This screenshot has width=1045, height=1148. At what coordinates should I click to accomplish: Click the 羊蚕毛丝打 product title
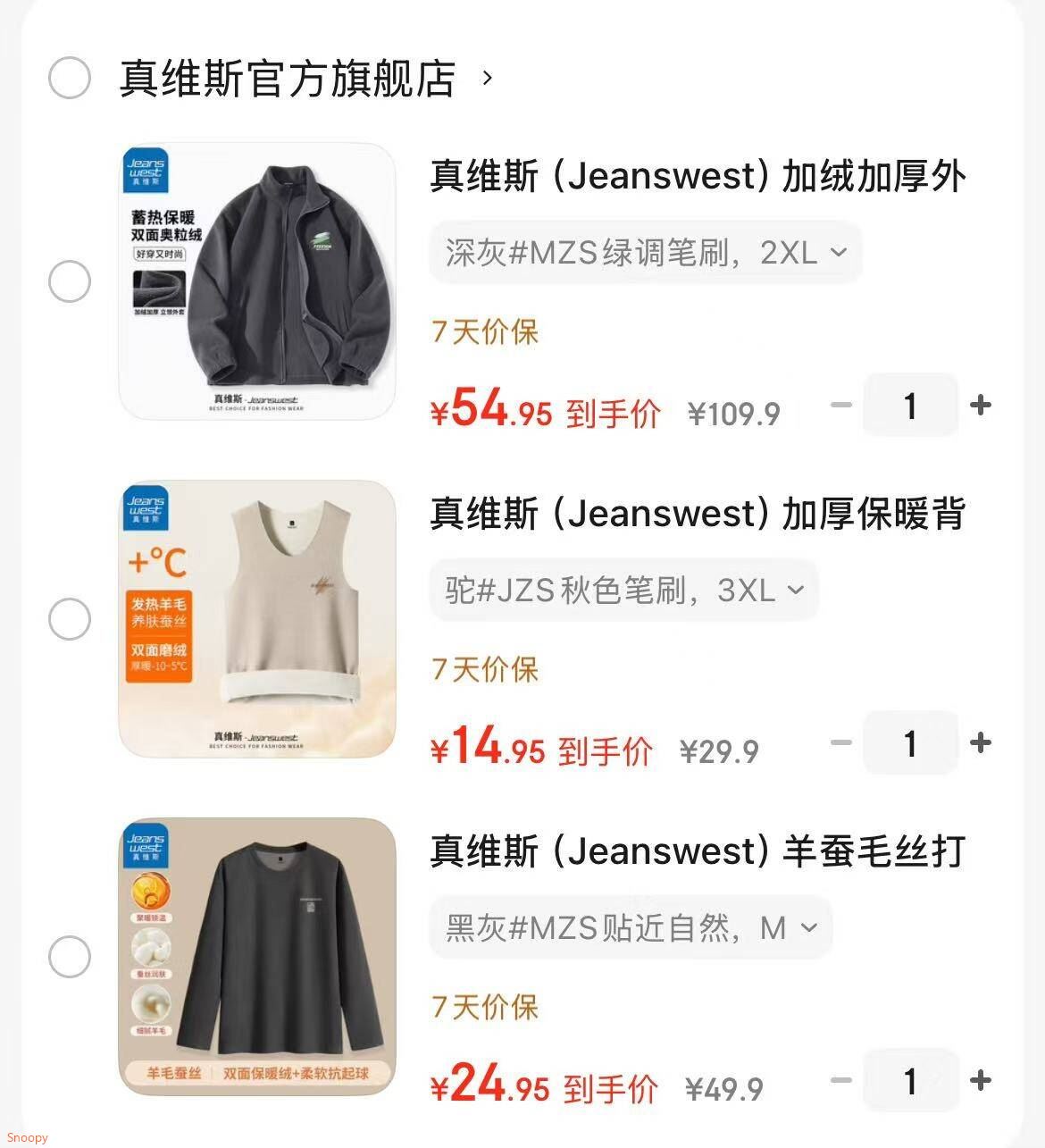(x=697, y=851)
